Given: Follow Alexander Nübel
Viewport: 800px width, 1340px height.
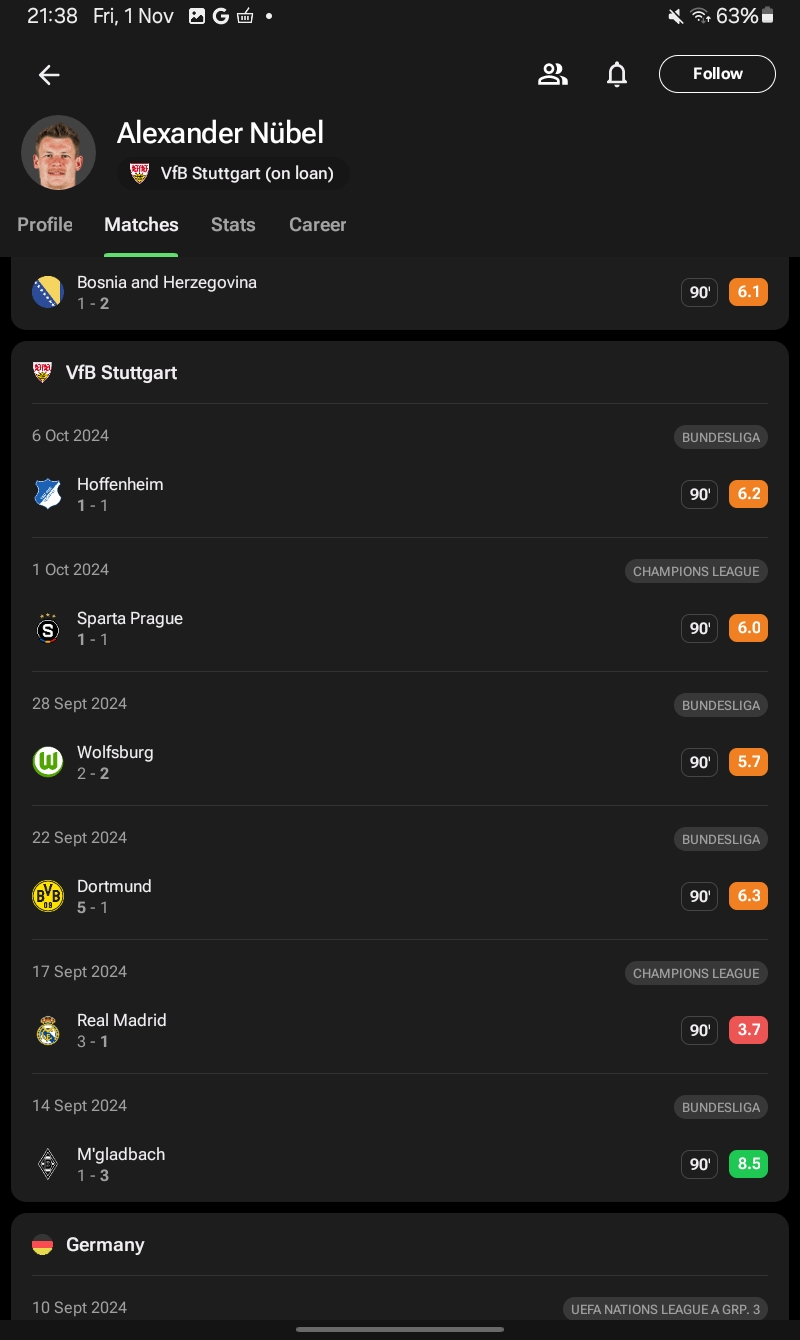Looking at the screenshot, I should [x=717, y=74].
